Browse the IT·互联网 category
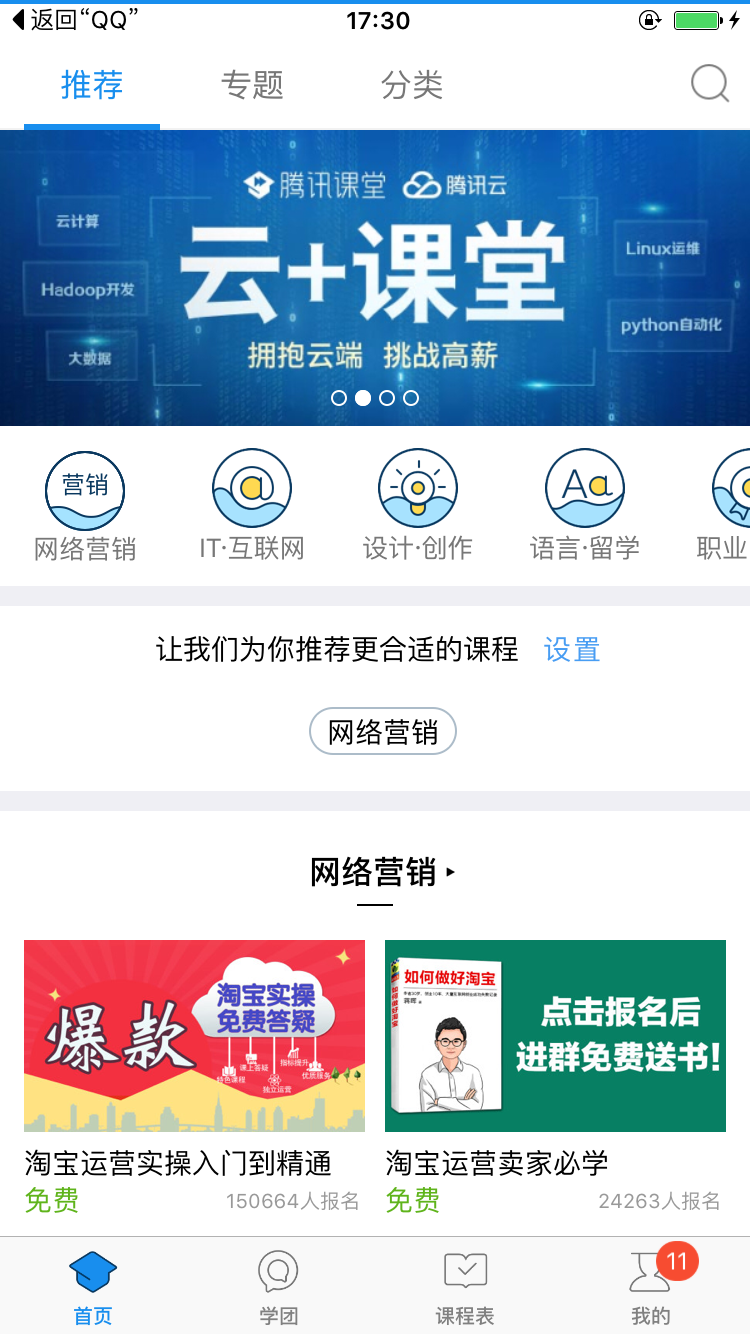The image size is (750, 1334). pos(251,505)
